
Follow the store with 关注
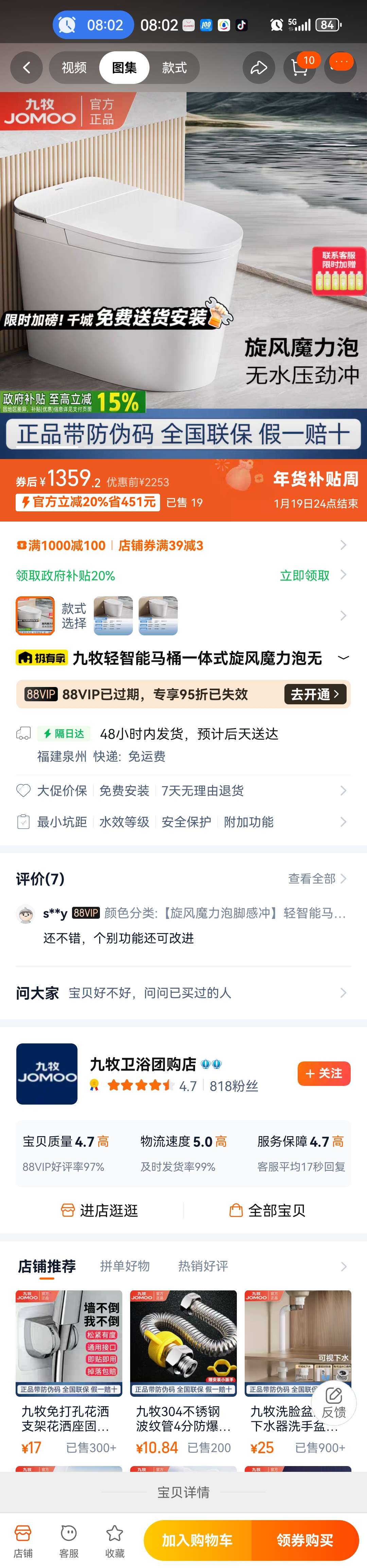tap(324, 1073)
